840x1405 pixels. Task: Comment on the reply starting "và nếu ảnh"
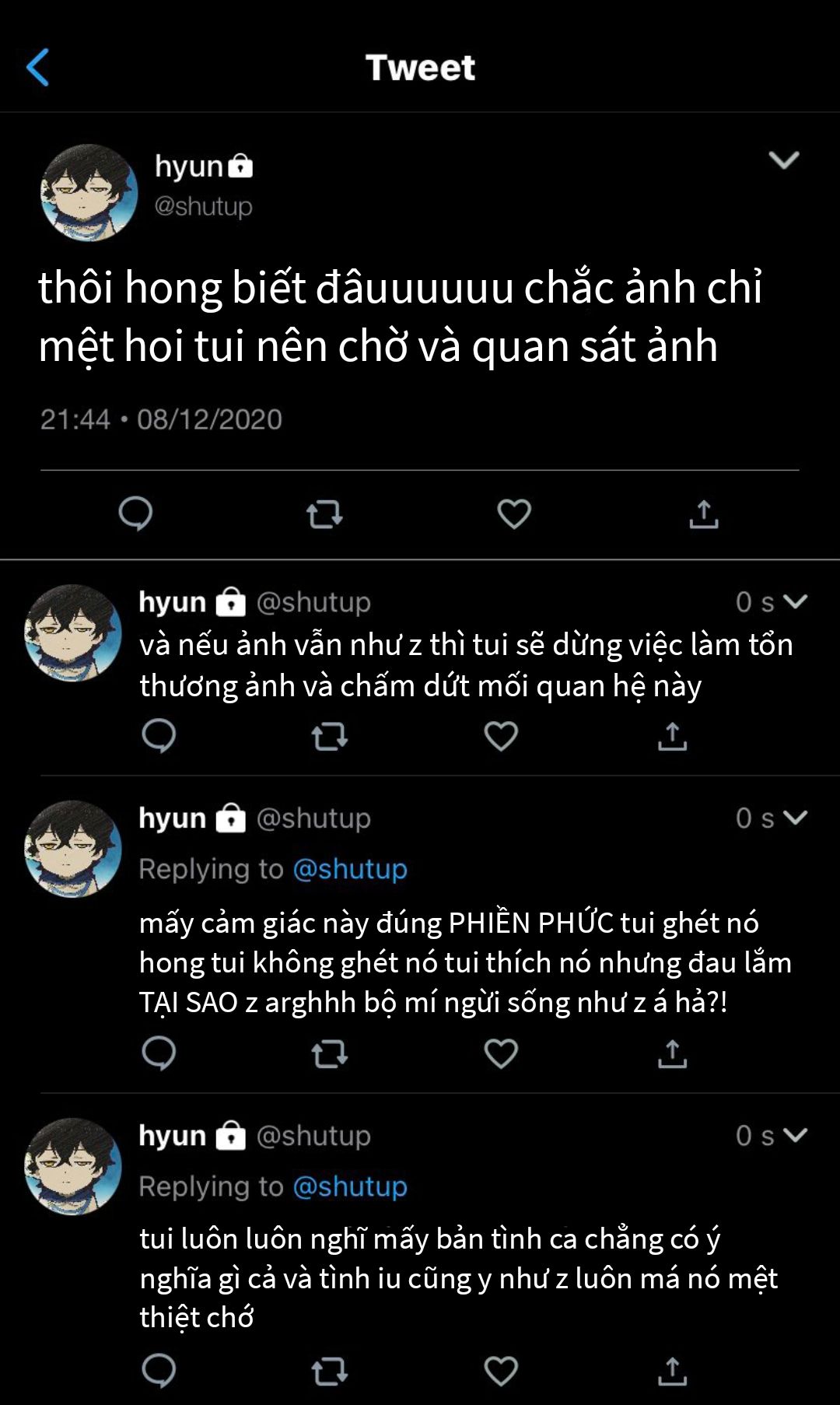pyautogui.click(x=159, y=736)
